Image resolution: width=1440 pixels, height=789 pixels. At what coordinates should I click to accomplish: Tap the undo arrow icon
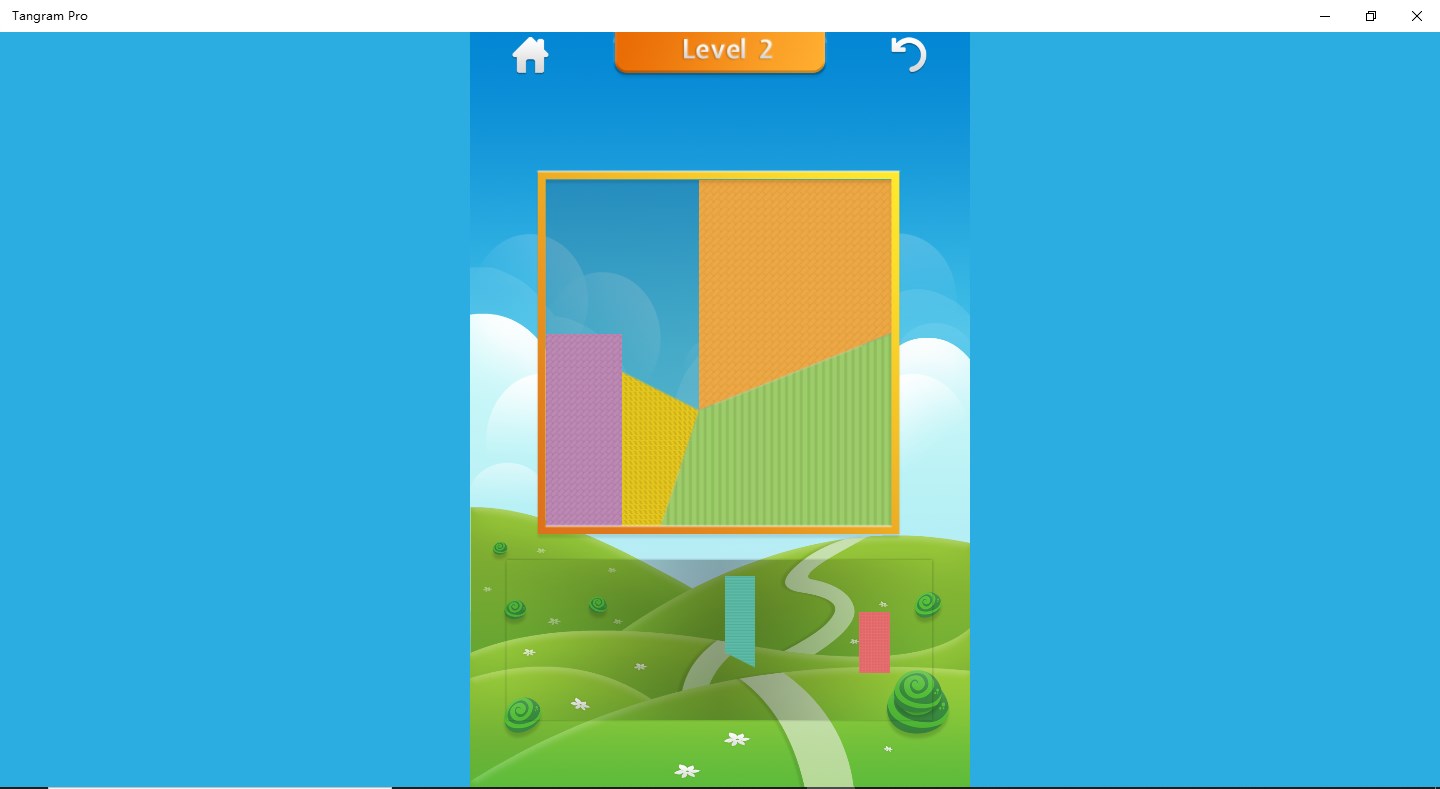(908, 54)
